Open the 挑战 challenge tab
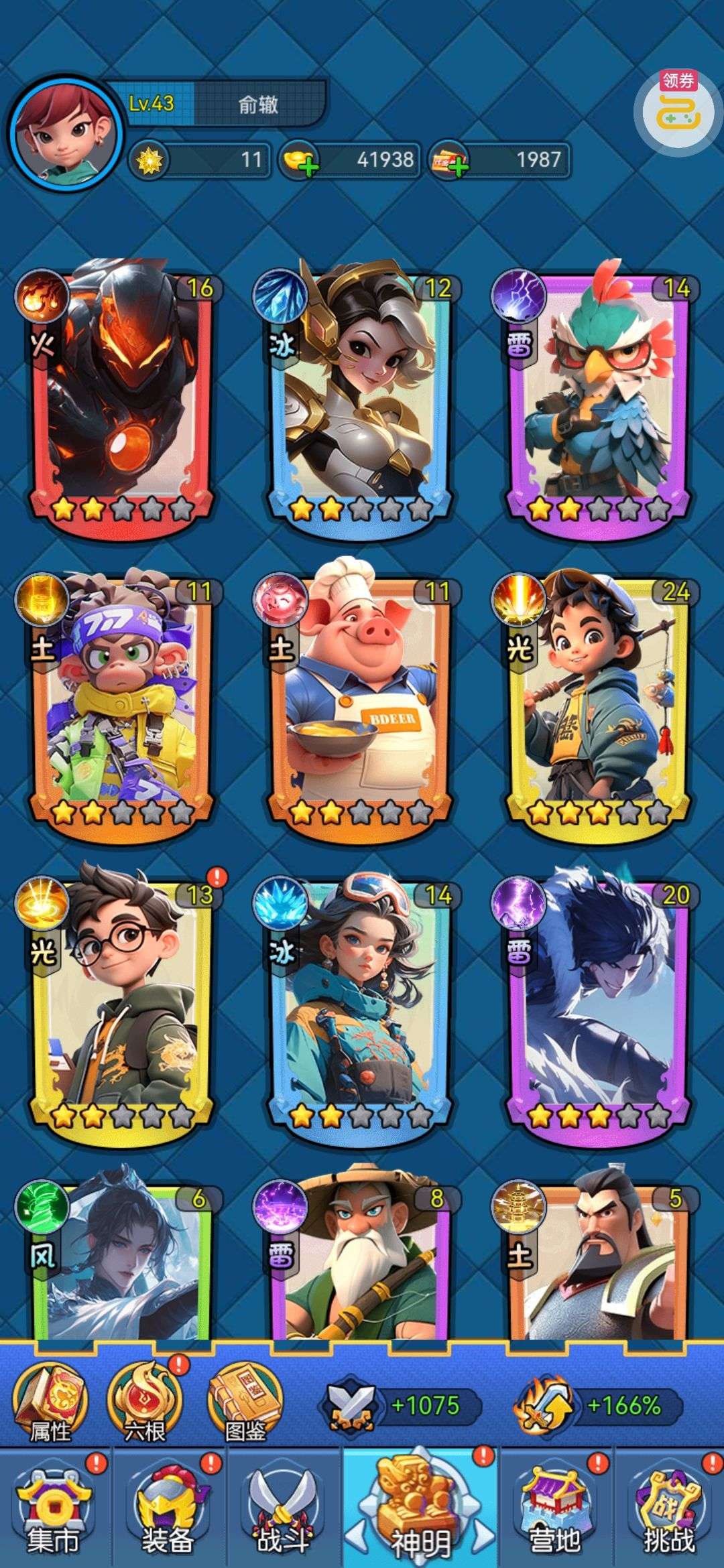 click(x=669, y=1509)
